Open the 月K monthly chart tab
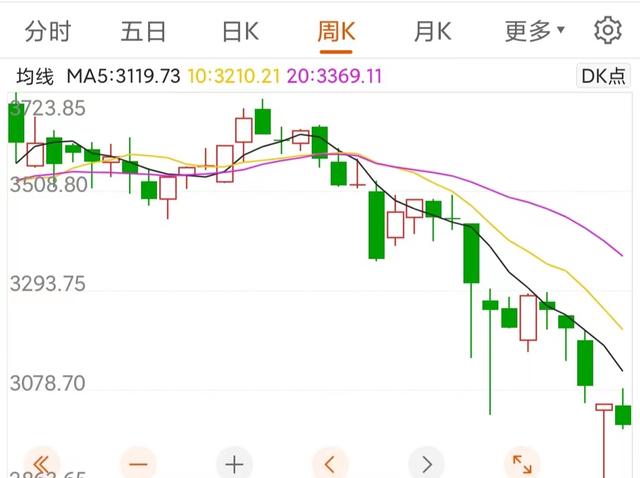 pyautogui.click(x=432, y=31)
